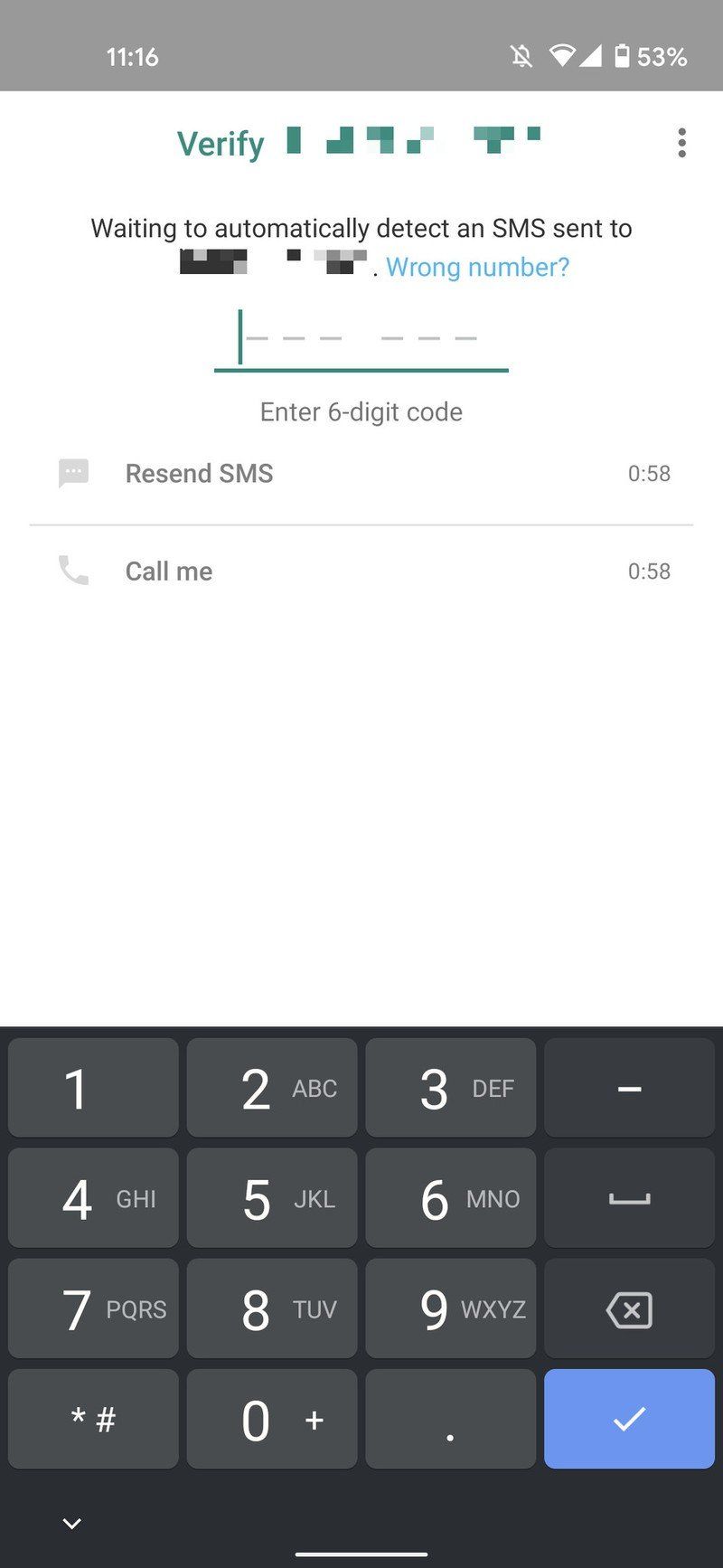This screenshot has width=723, height=1568.
Task: Open the Wrong number link
Action: [x=477, y=267]
